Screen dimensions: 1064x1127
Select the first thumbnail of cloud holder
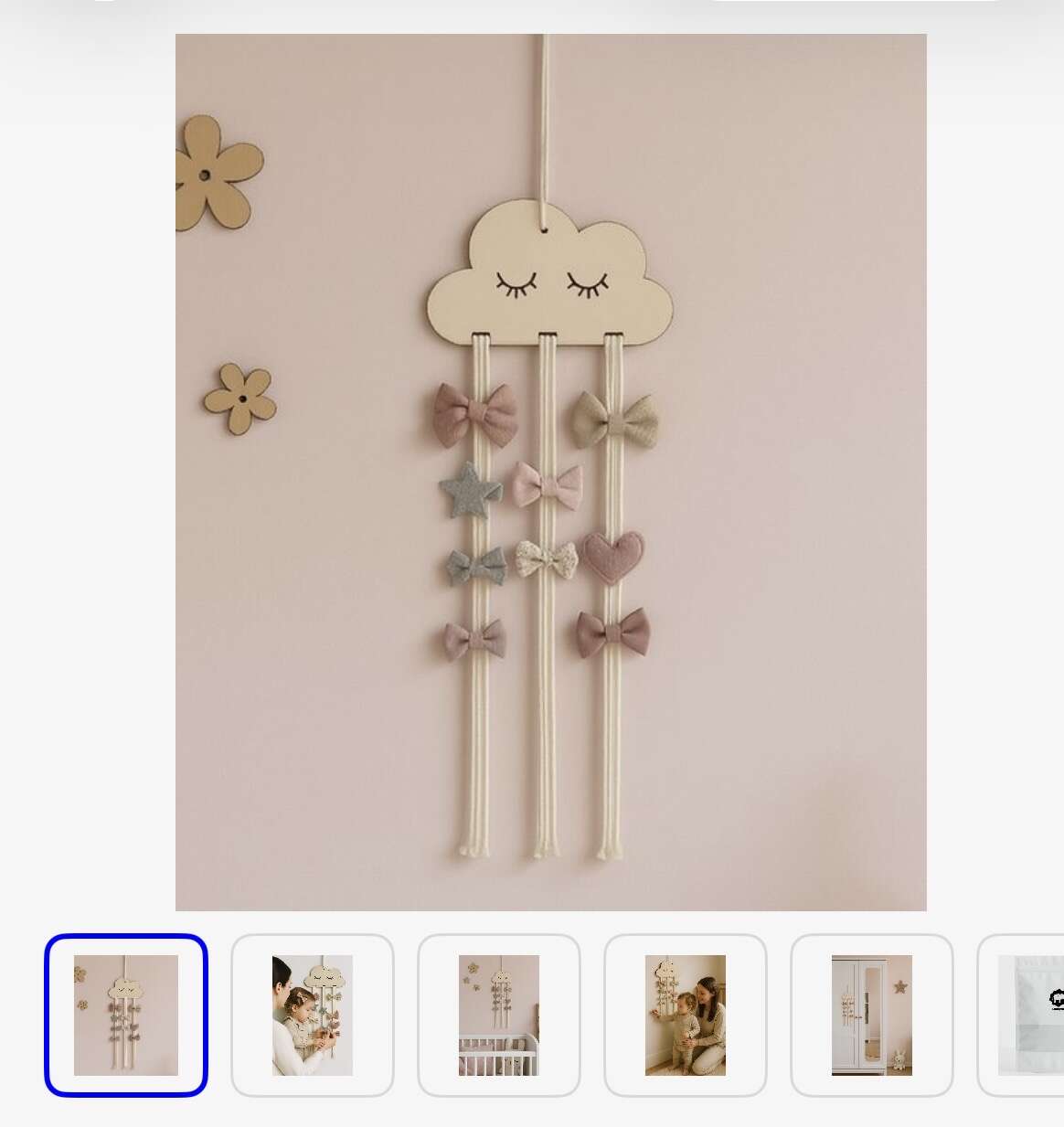tap(126, 1015)
